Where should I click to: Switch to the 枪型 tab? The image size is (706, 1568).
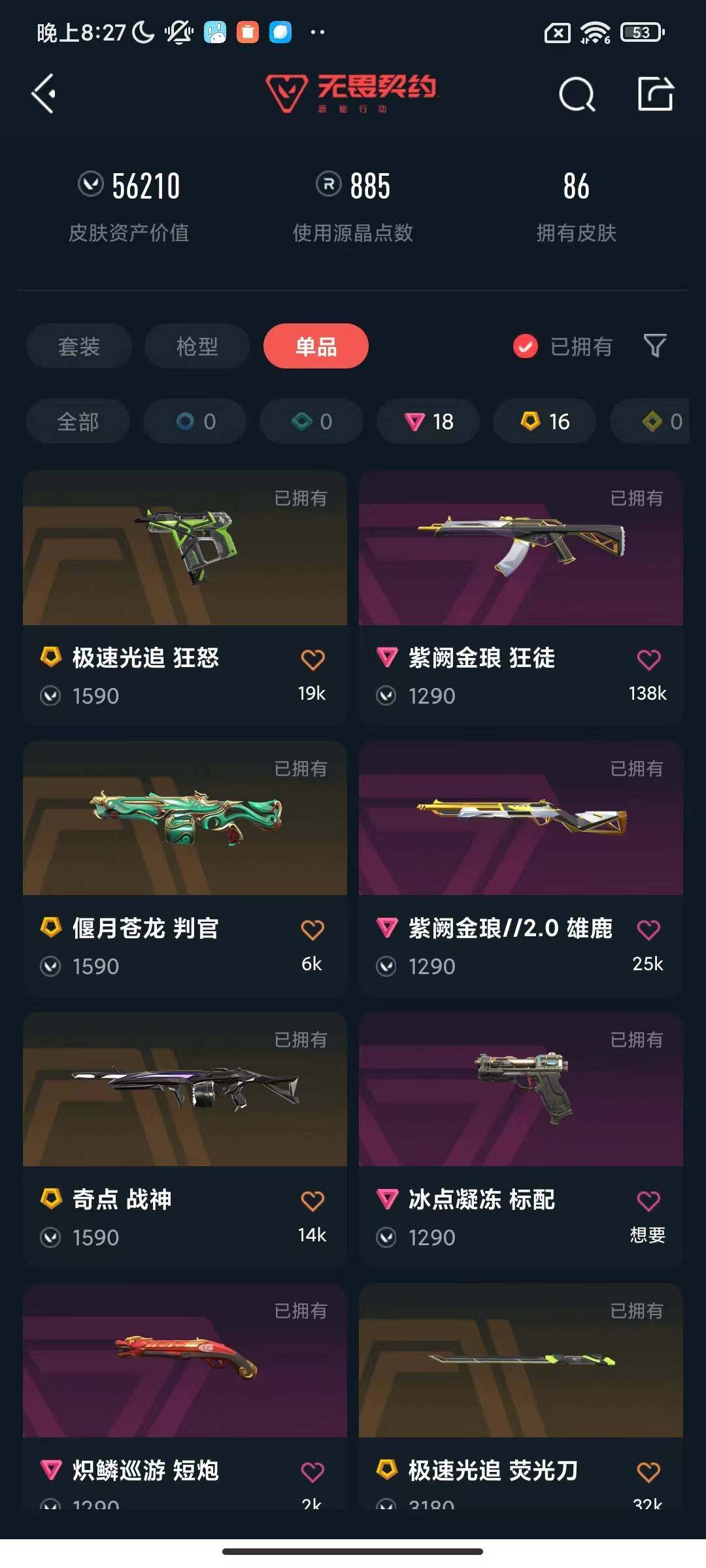click(x=197, y=346)
